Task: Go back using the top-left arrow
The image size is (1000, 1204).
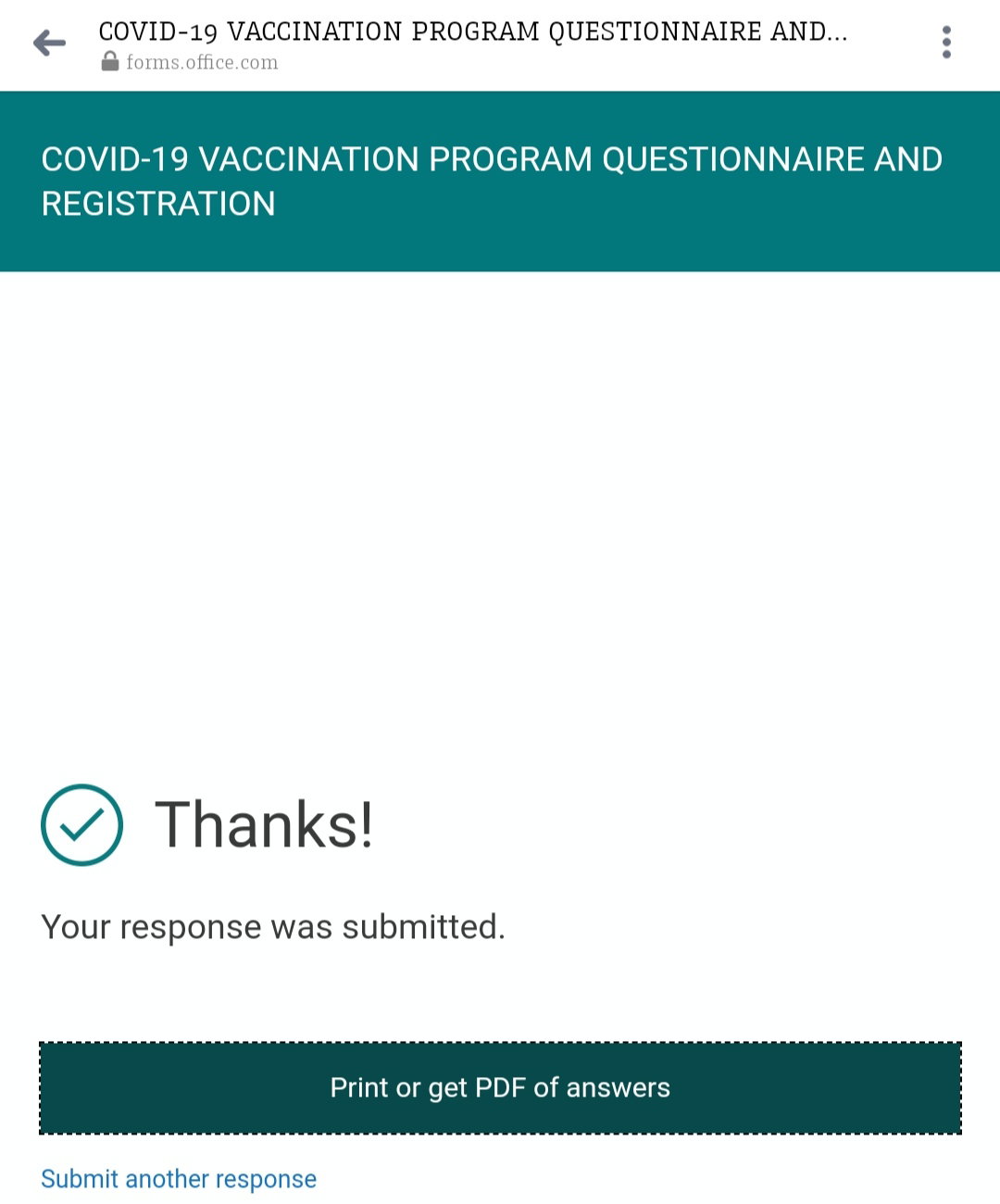Action: 49,43
